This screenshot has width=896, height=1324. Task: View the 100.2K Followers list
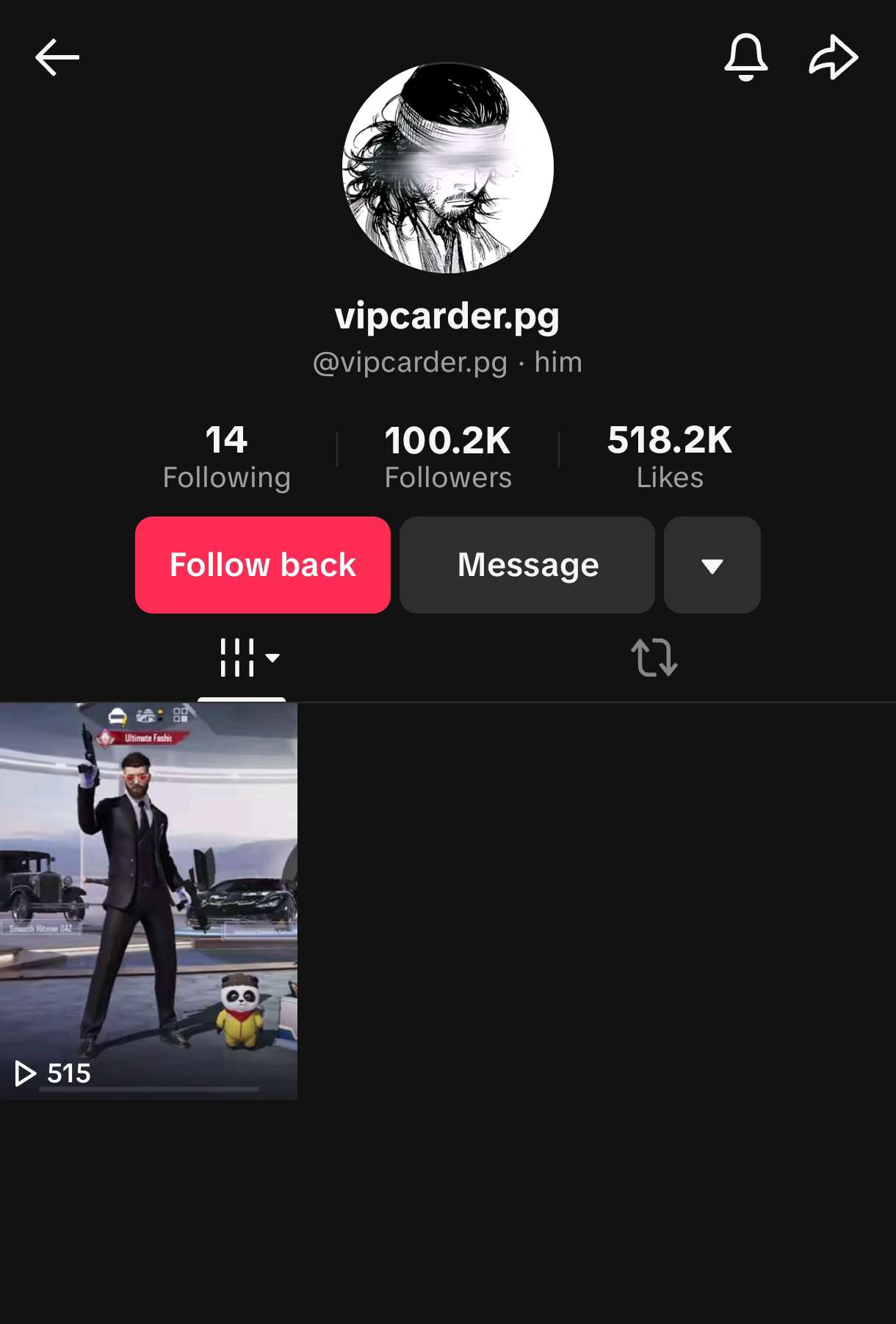[x=448, y=456]
